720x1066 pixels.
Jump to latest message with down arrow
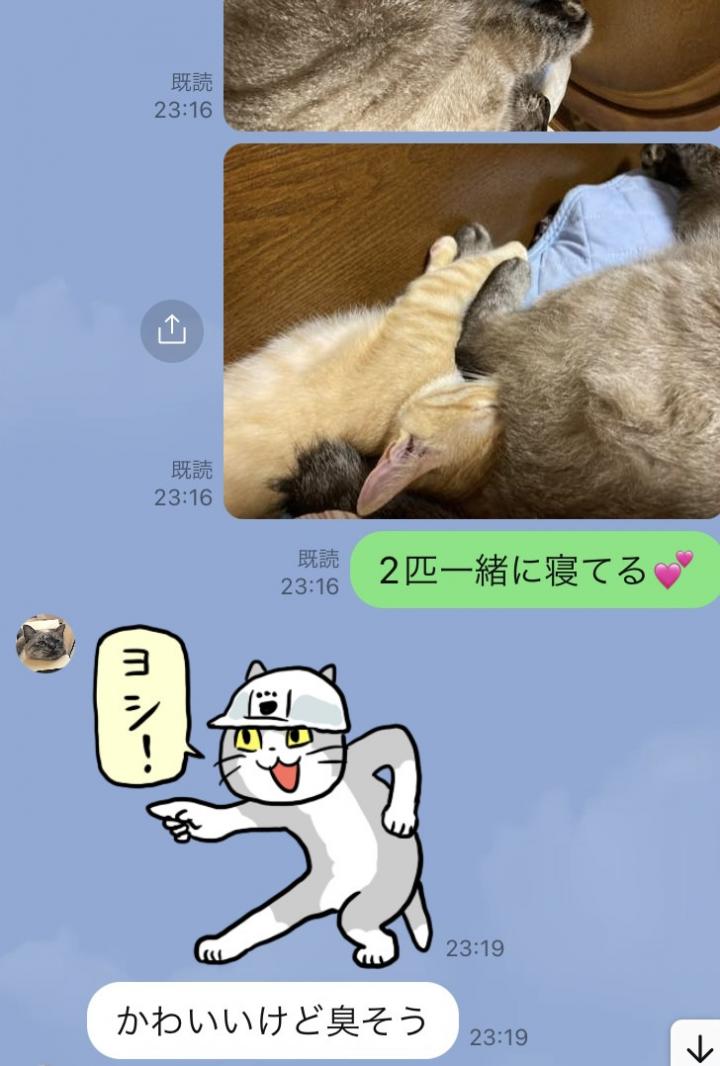point(699,1046)
